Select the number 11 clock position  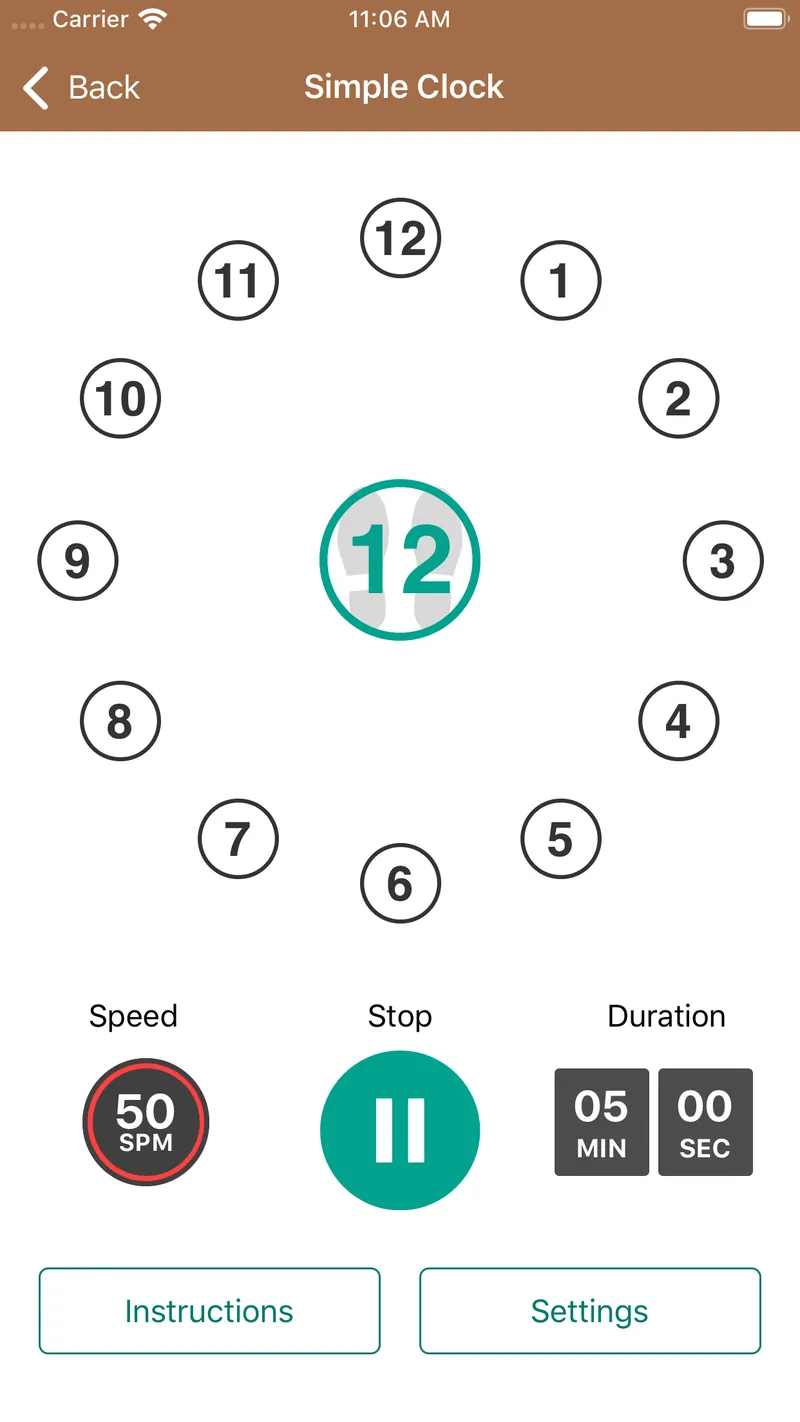tap(239, 280)
